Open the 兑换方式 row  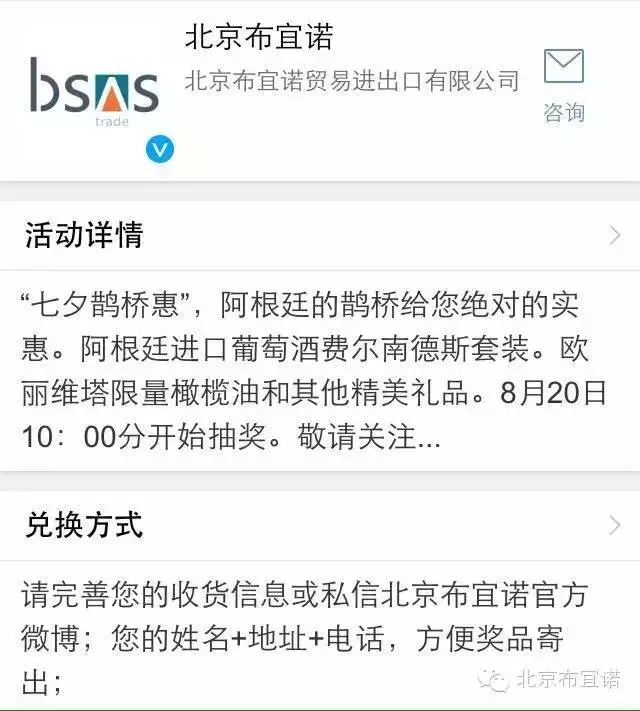tap(320, 525)
